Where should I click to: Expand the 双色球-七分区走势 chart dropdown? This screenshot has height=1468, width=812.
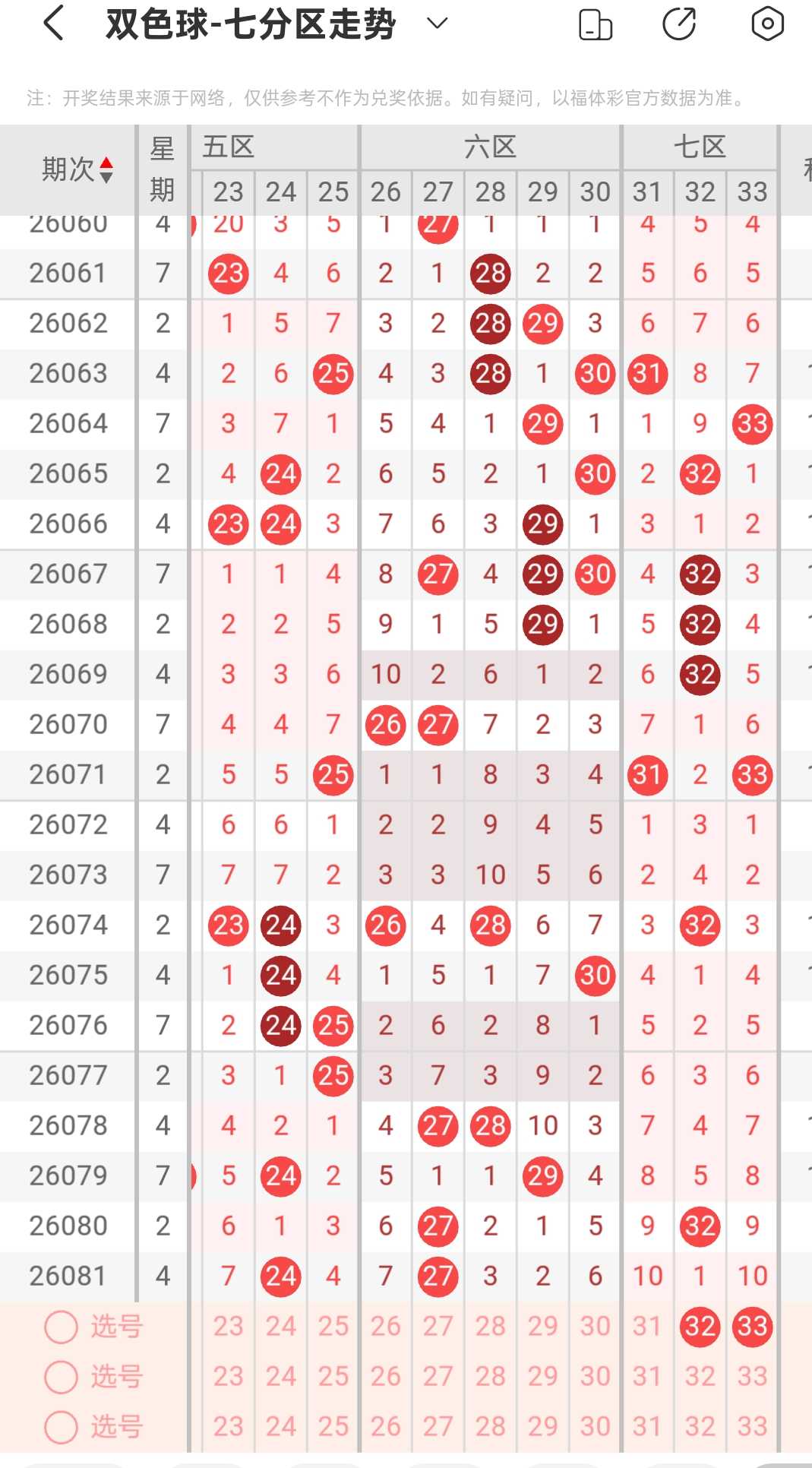point(437,24)
